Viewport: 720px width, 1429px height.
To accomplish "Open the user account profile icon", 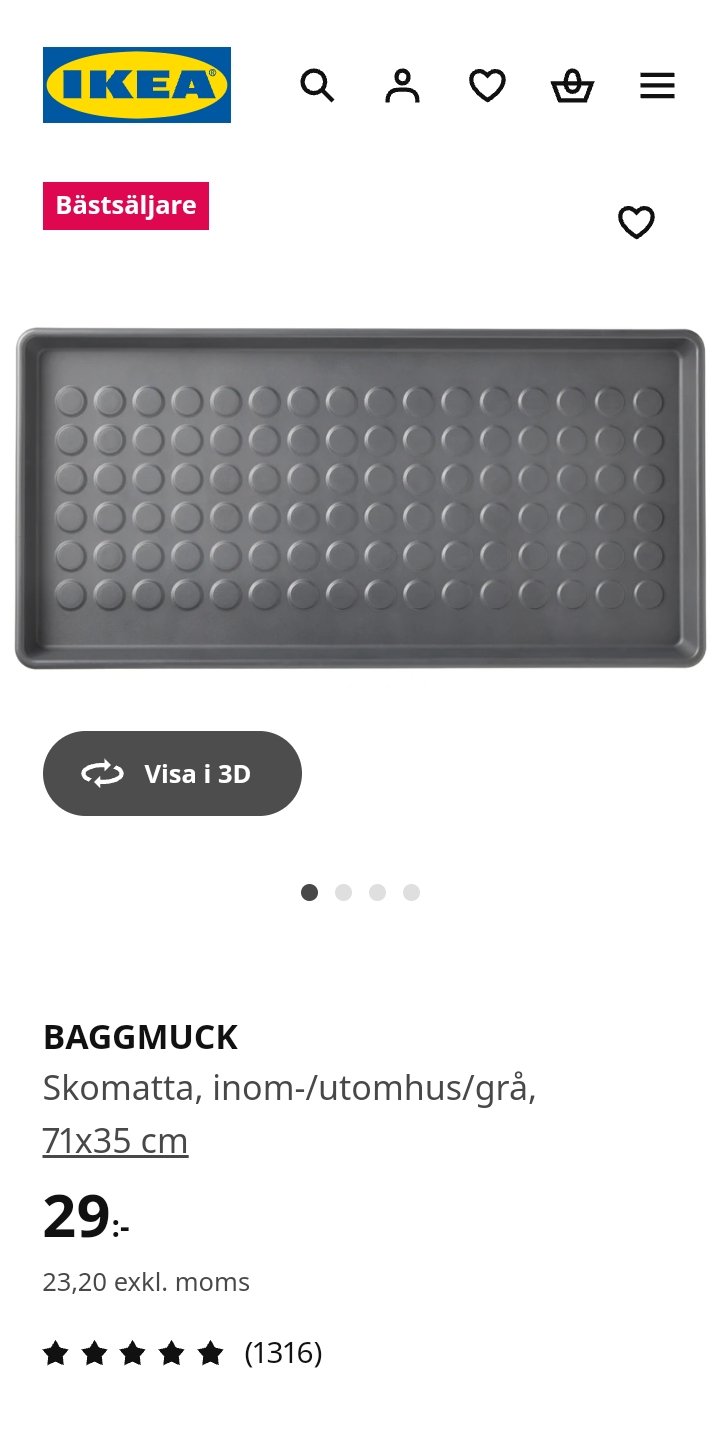I will 402,86.
